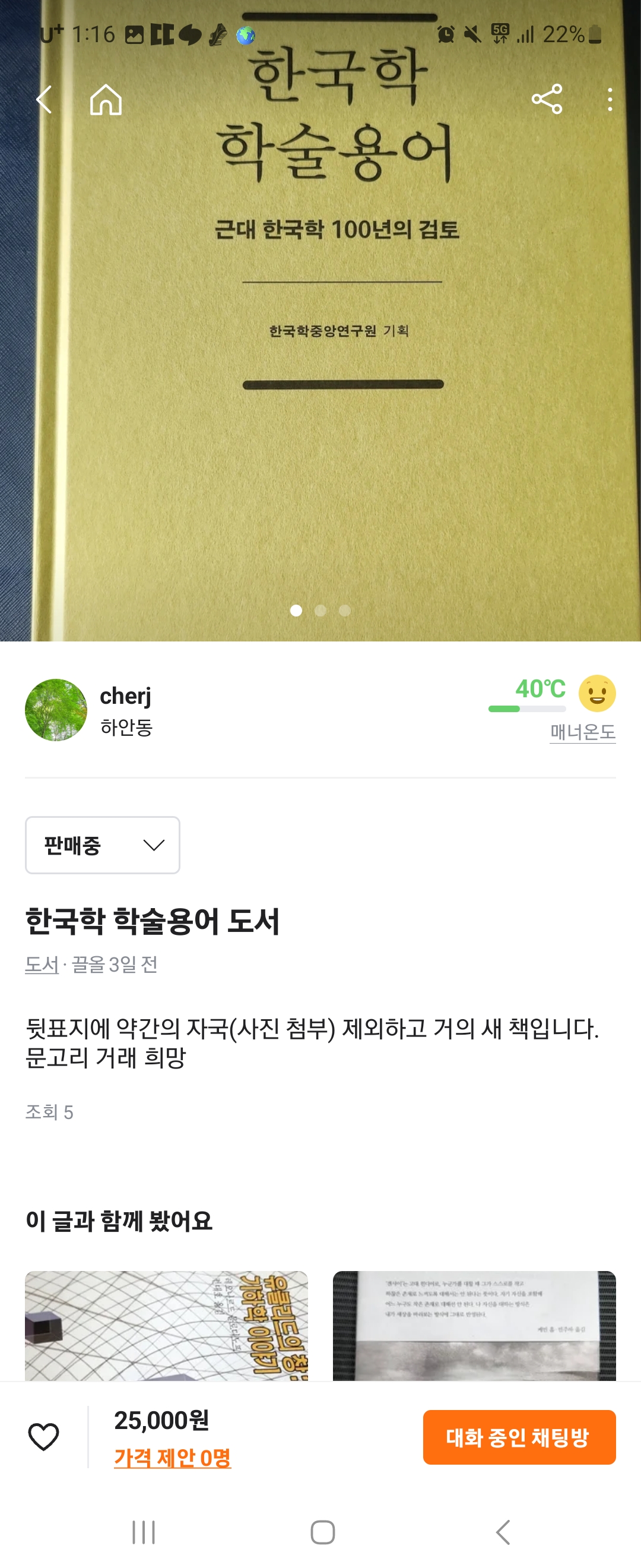Open the 도서 category link
Viewport: 641px width, 1568px height.
coord(42,965)
